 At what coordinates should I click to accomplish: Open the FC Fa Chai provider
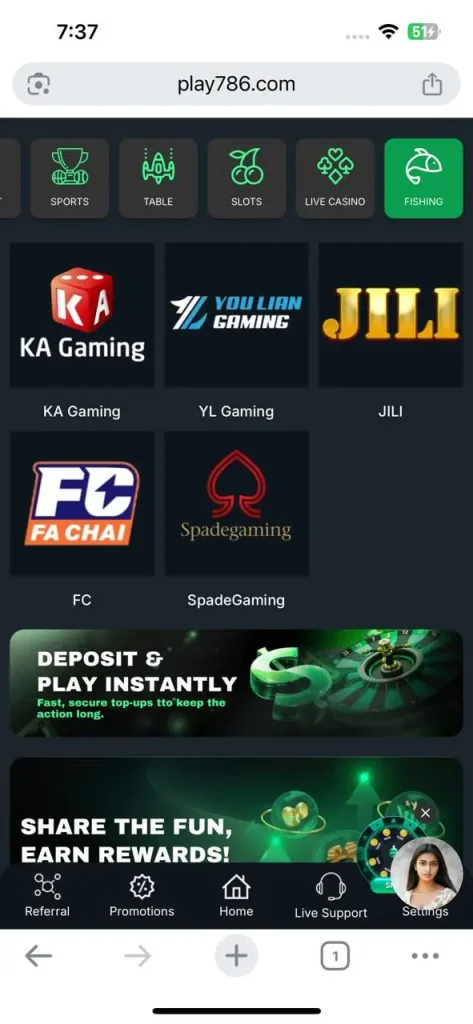[x=82, y=504]
